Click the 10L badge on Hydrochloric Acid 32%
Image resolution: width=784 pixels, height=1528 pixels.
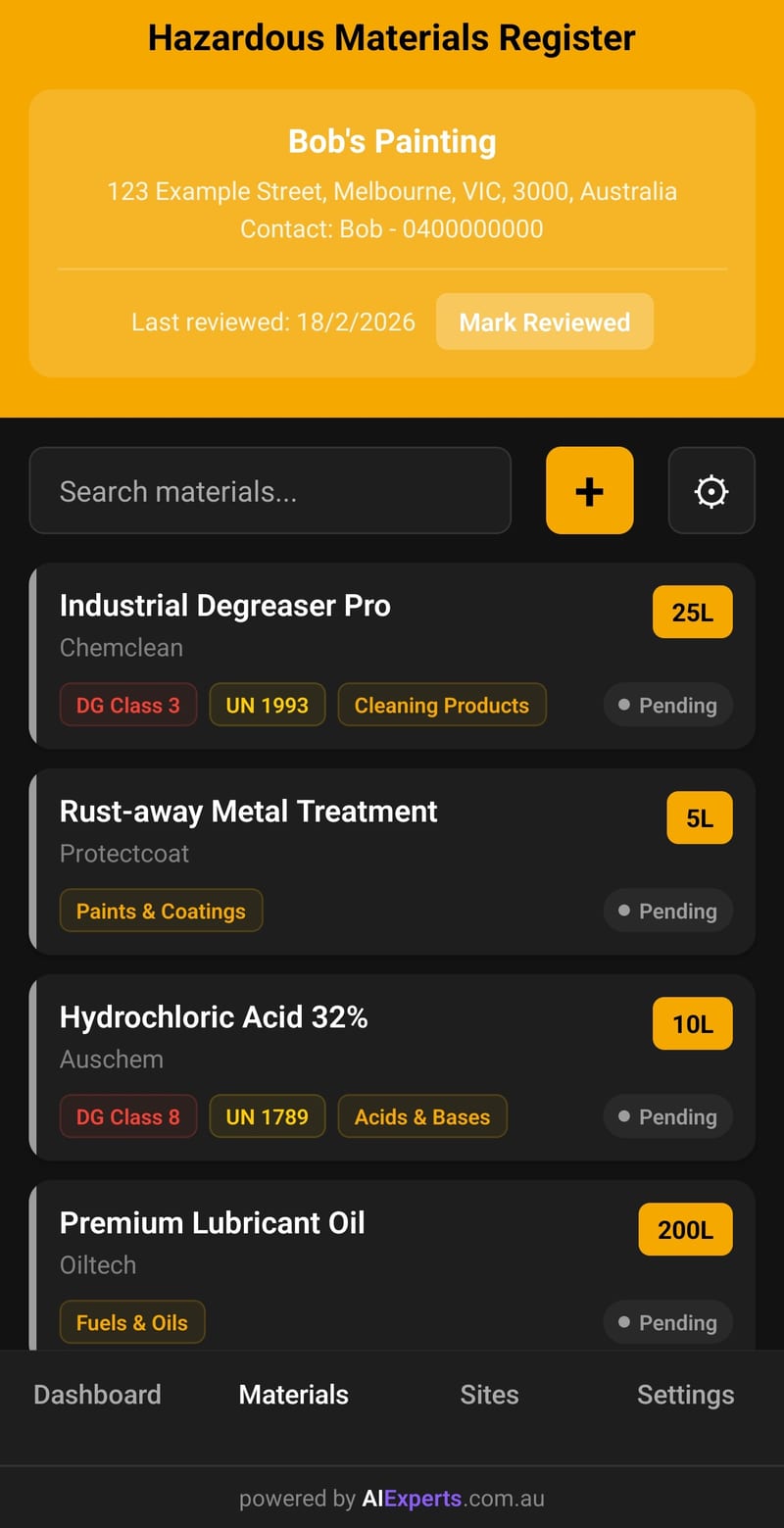click(692, 1023)
